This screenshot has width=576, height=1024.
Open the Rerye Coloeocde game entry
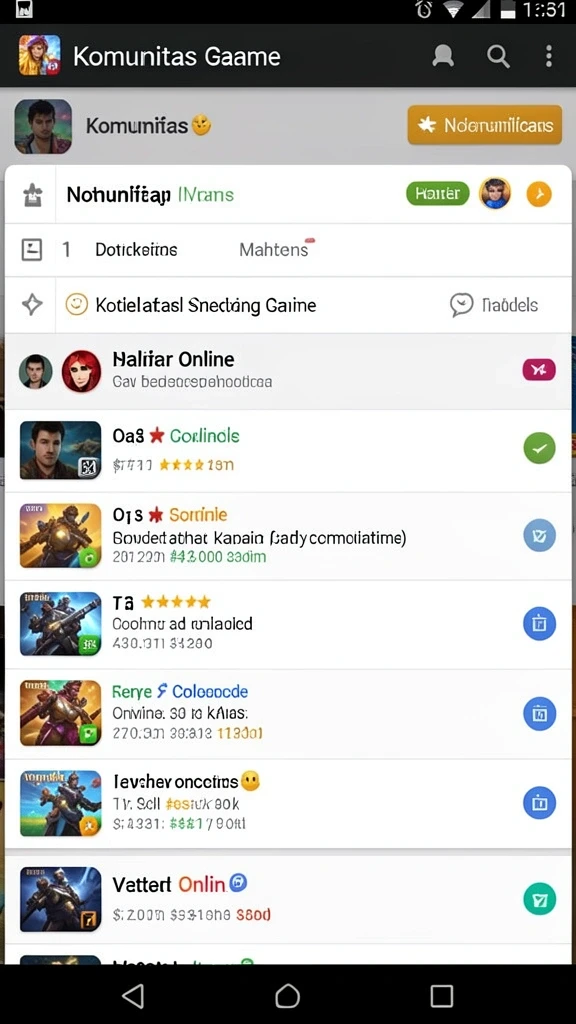coord(288,714)
